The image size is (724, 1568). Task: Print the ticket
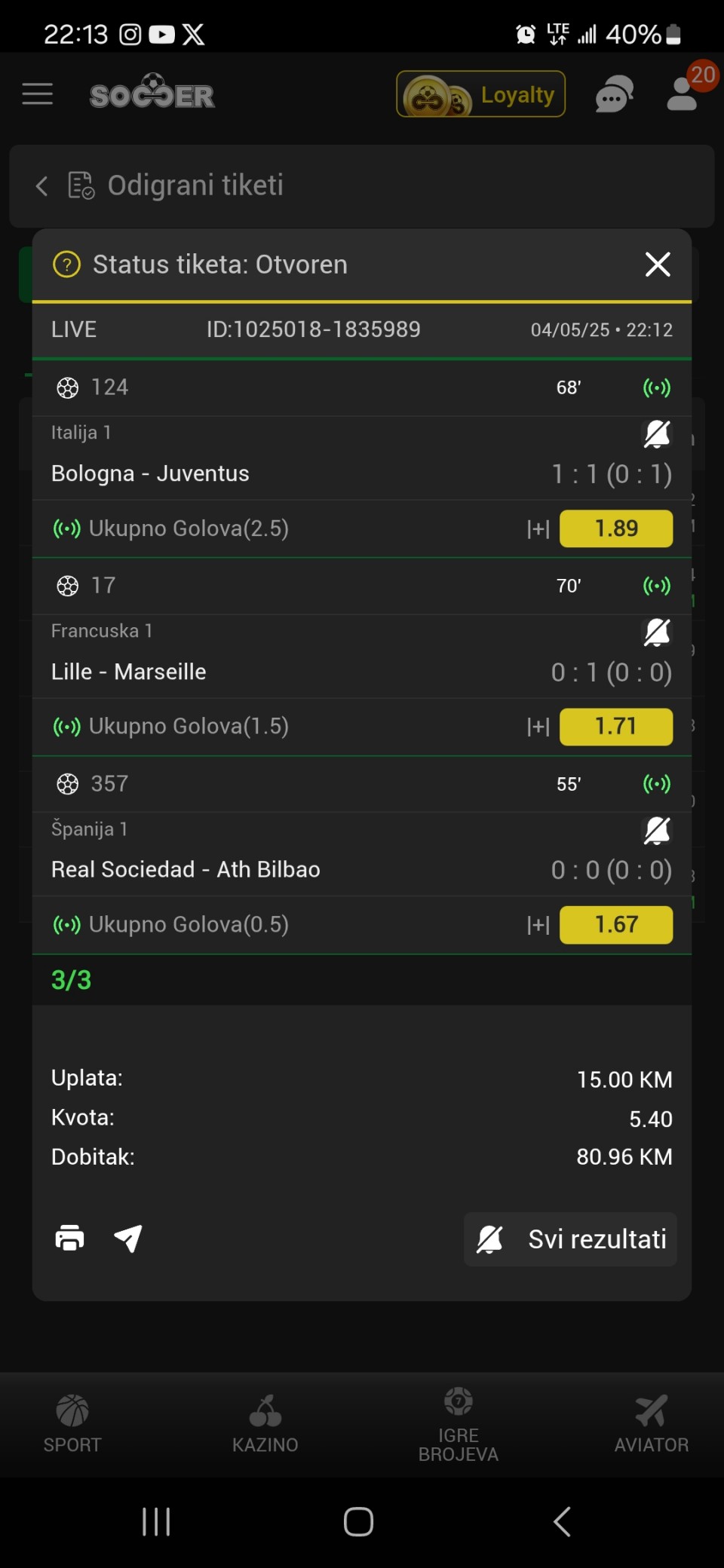(x=69, y=1239)
